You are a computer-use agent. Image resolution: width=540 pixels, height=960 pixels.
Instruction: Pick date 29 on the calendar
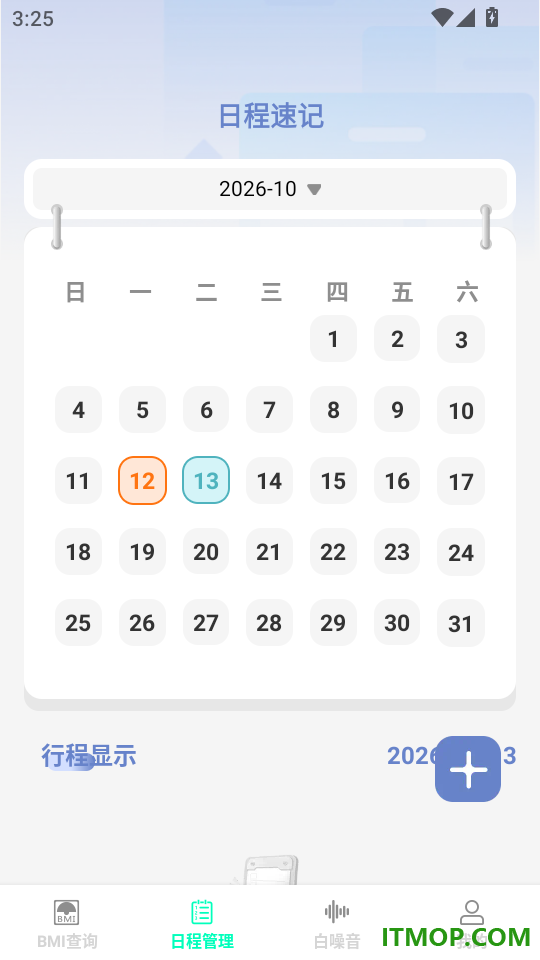click(333, 623)
